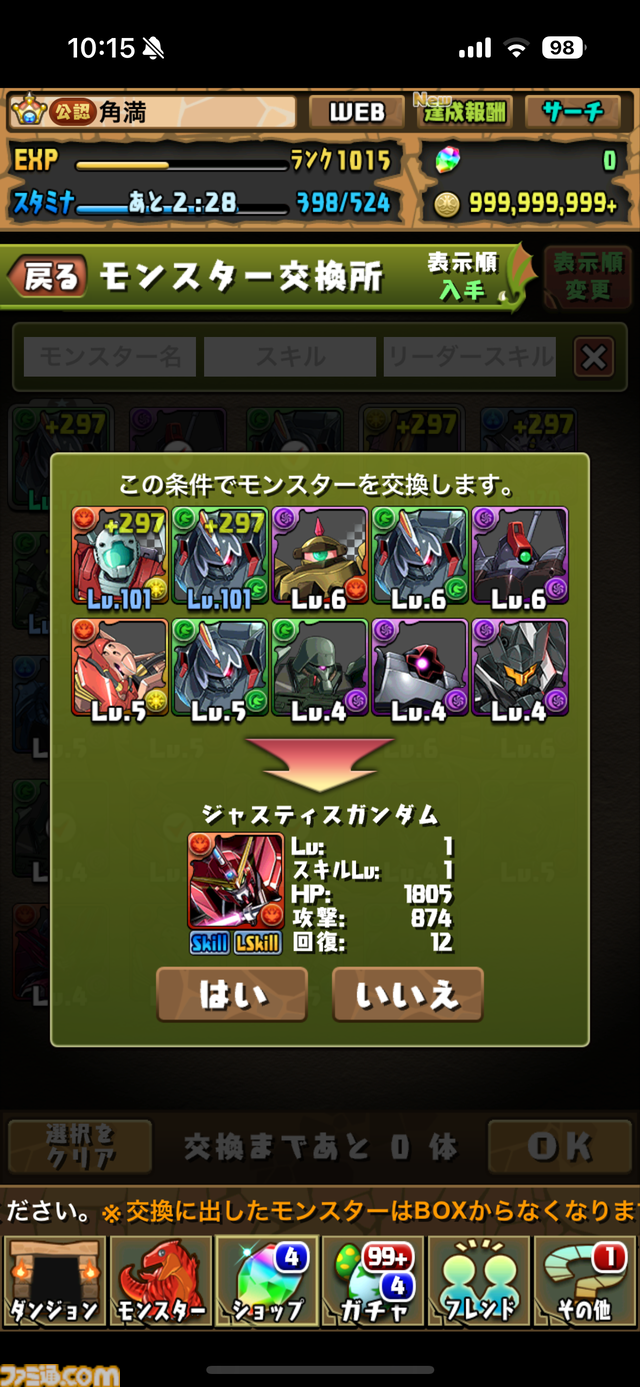Open 達成報酬 rewards
The height and width of the screenshot is (1387, 640).
[465, 112]
